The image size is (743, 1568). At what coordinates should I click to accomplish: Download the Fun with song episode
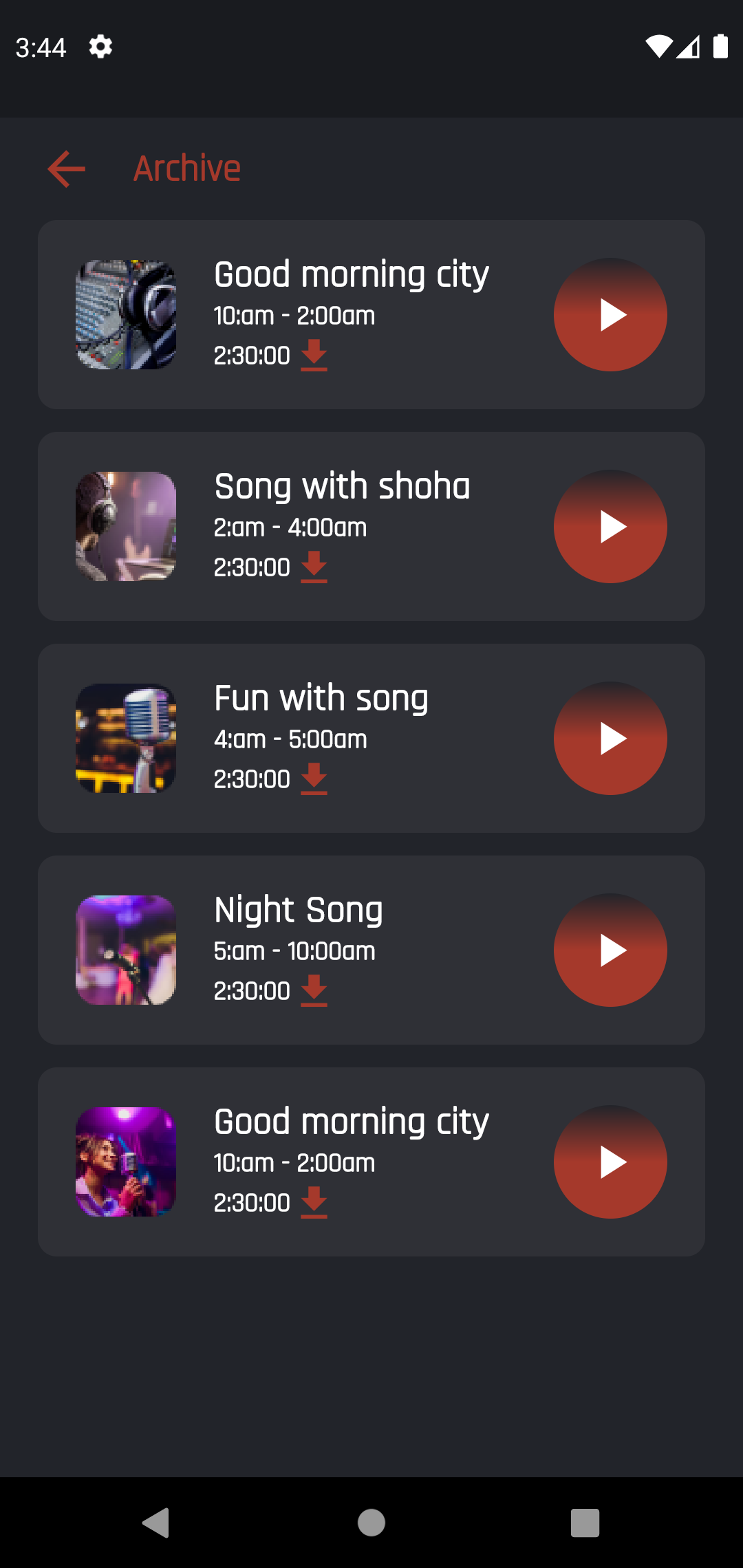click(x=315, y=778)
